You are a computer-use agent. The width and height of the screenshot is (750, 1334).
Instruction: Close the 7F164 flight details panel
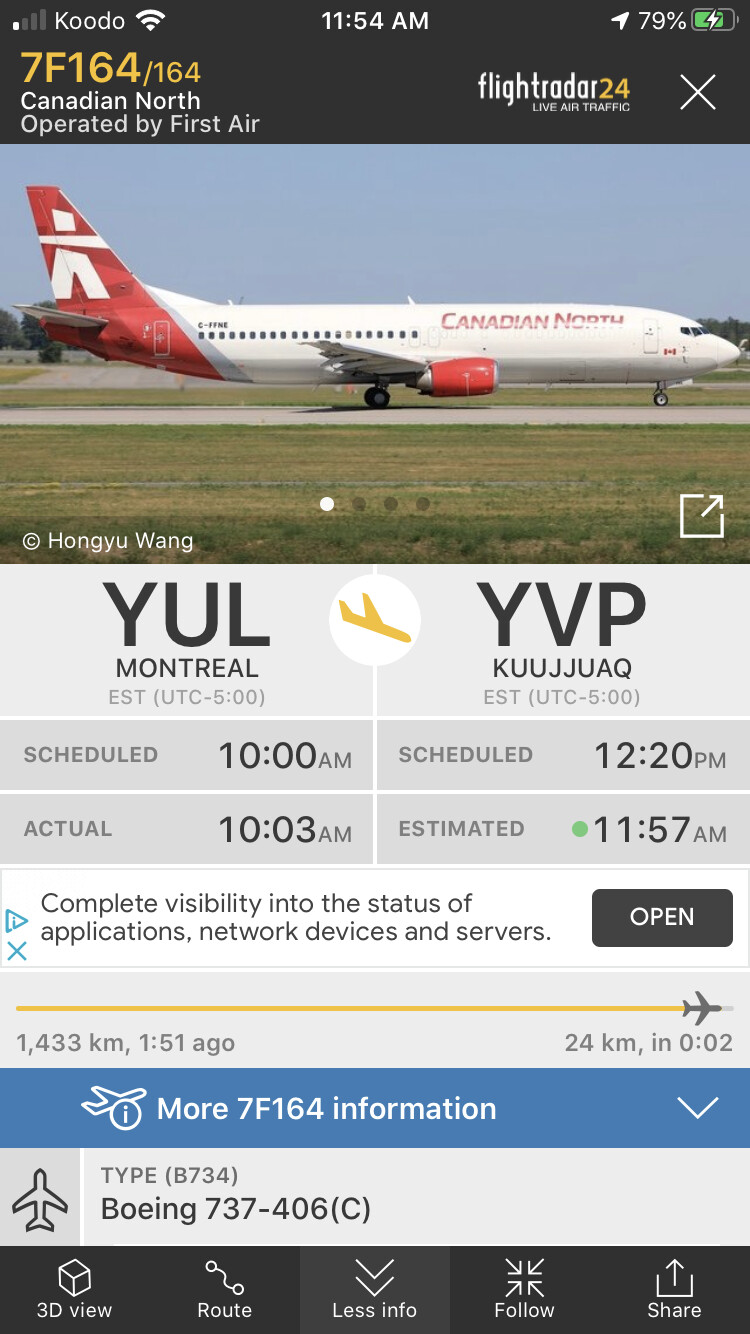click(698, 93)
